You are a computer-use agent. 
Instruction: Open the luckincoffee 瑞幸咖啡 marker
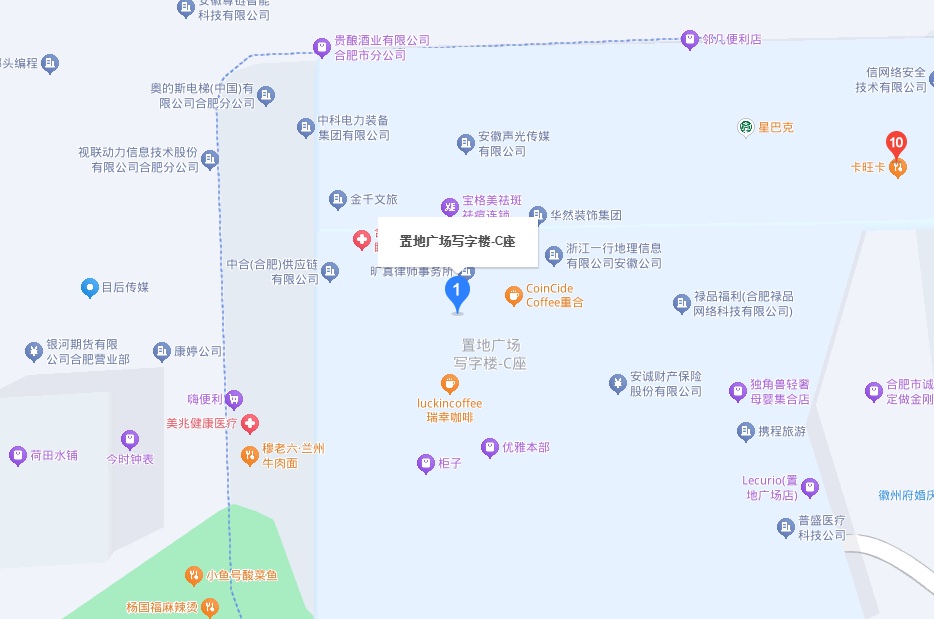tap(450, 384)
